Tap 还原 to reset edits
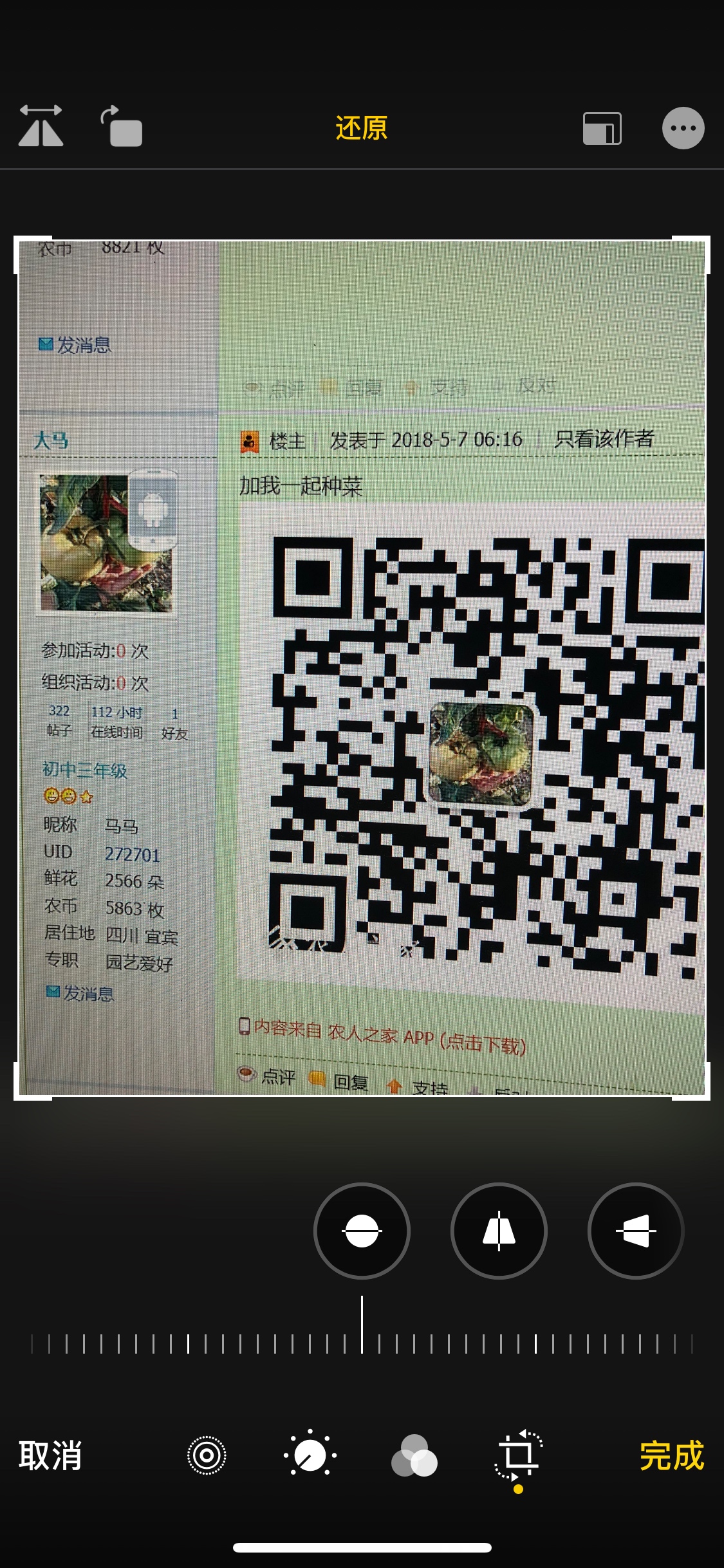Image resolution: width=724 pixels, height=1568 pixels. [361, 127]
